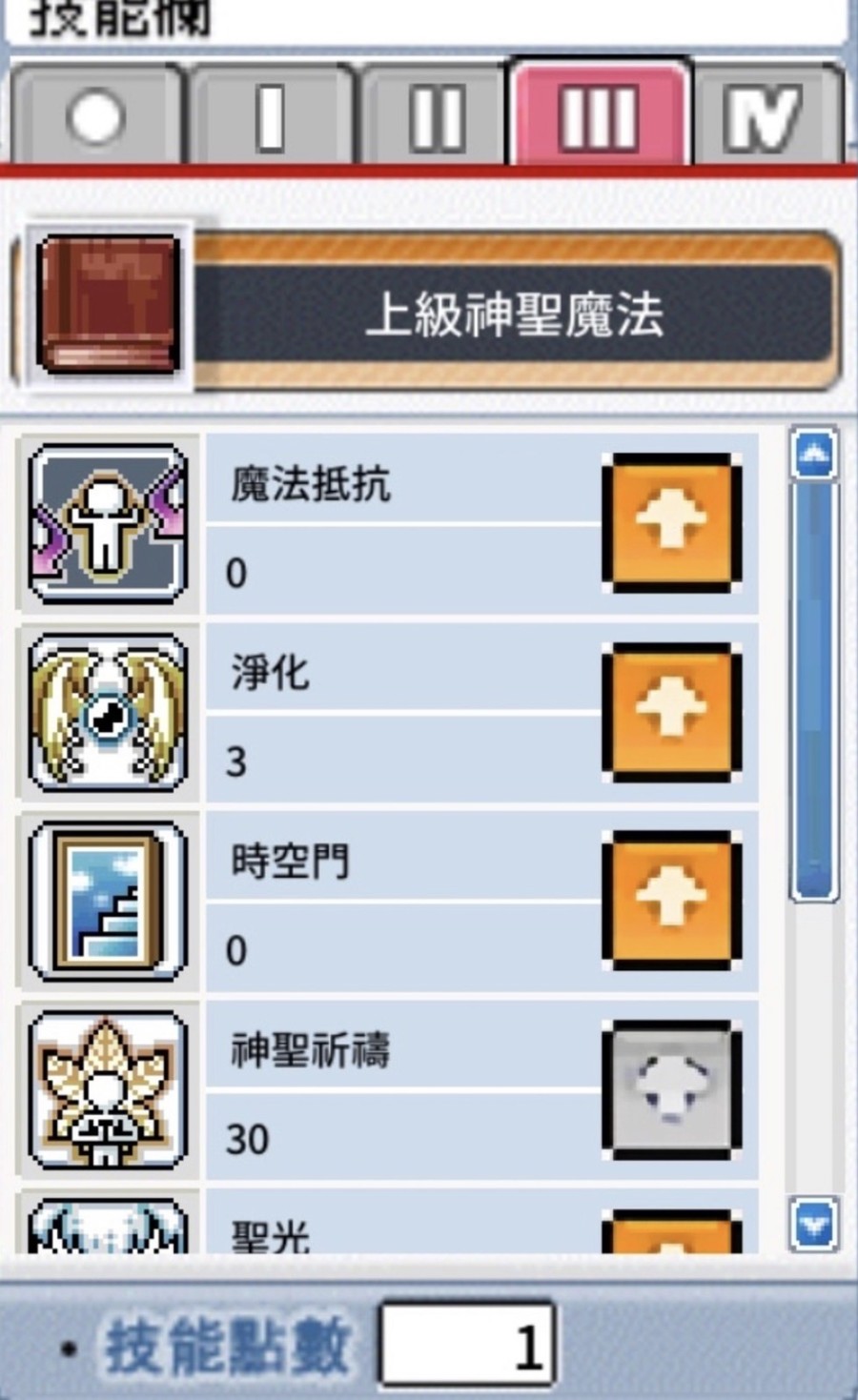The width and height of the screenshot is (858, 1400).
Task: Open skill tab II
Action: pyautogui.click(x=437, y=117)
